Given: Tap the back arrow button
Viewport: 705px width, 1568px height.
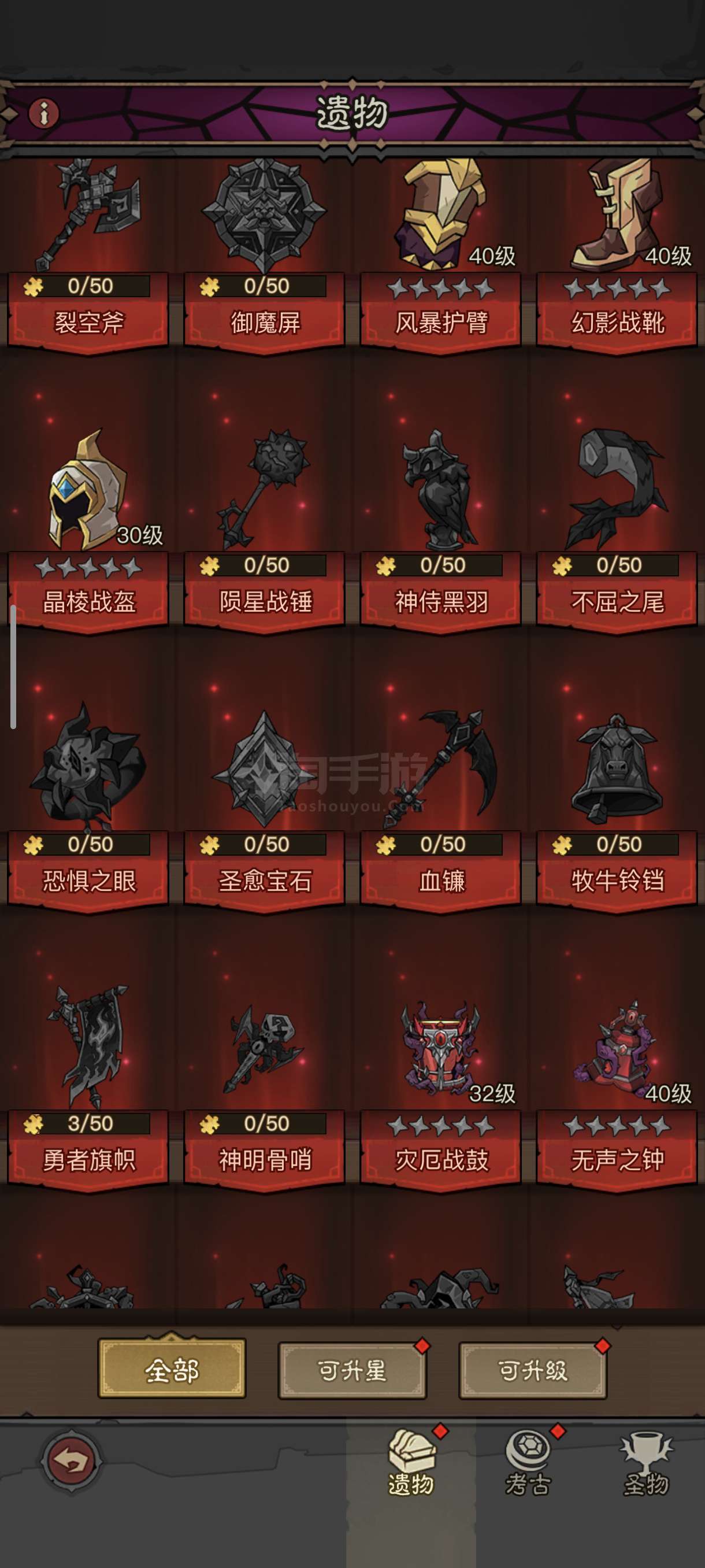Looking at the screenshot, I should click(x=72, y=1461).
